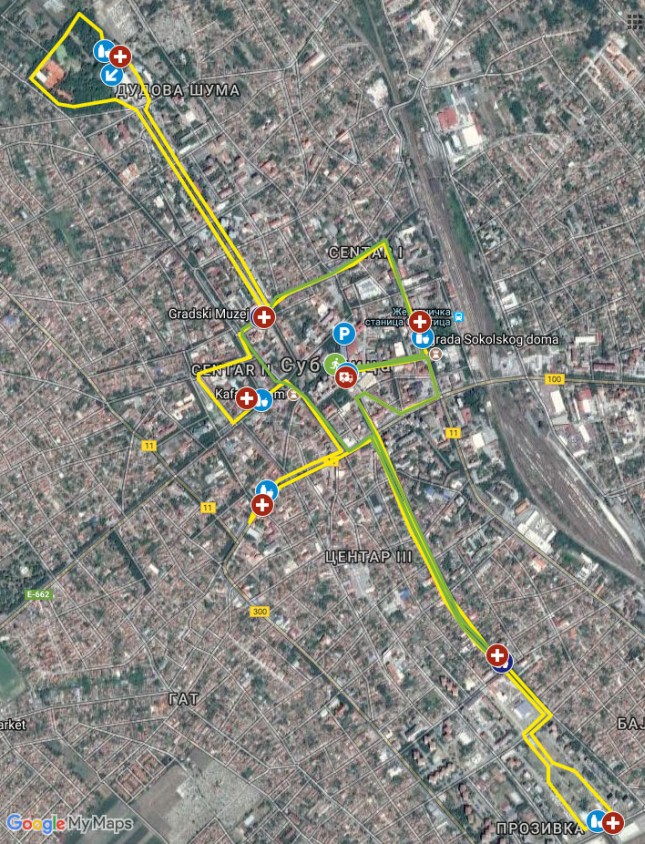Open the Google apps grid icon
The image size is (645, 844).
click(633, 21)
